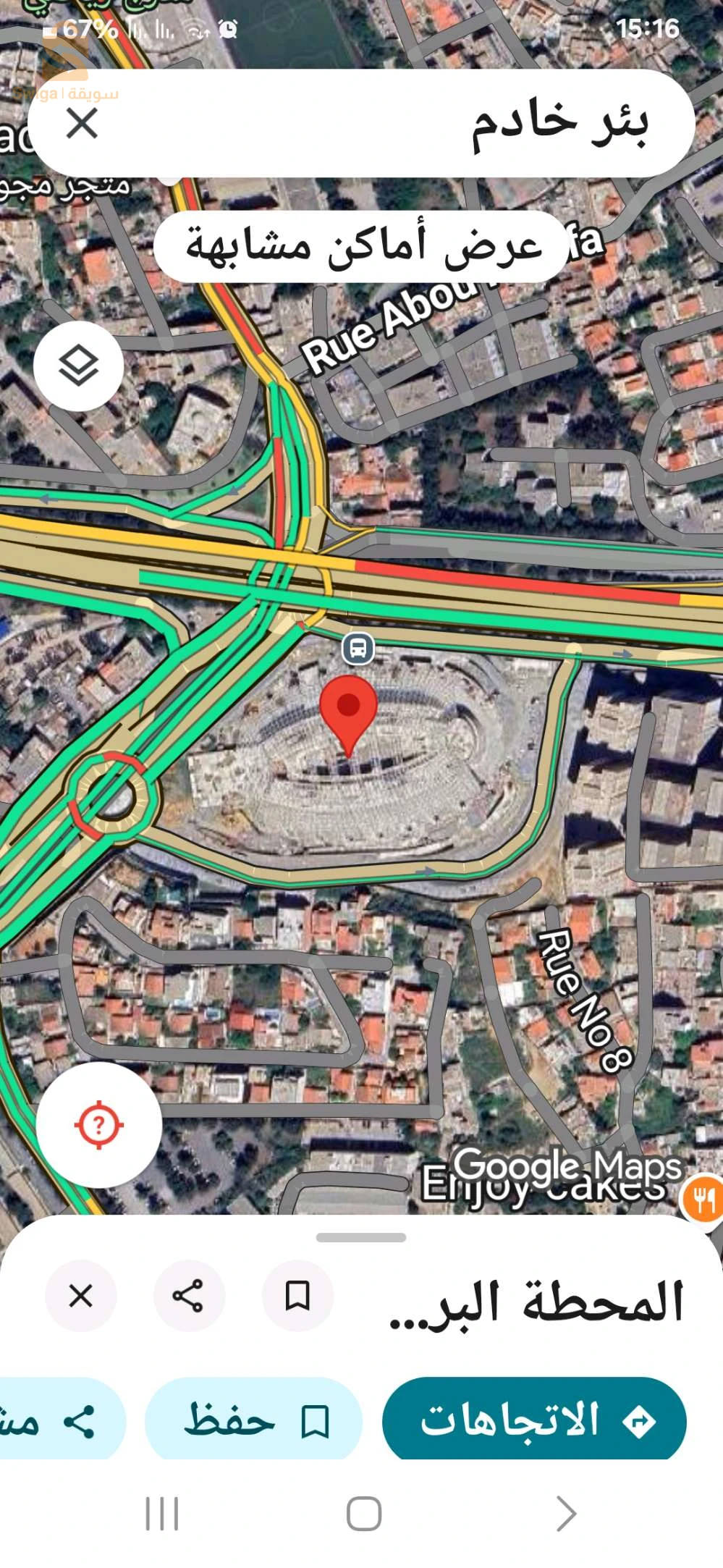
Task: Save the place using حفظ button
Action: coord(253,1420)
